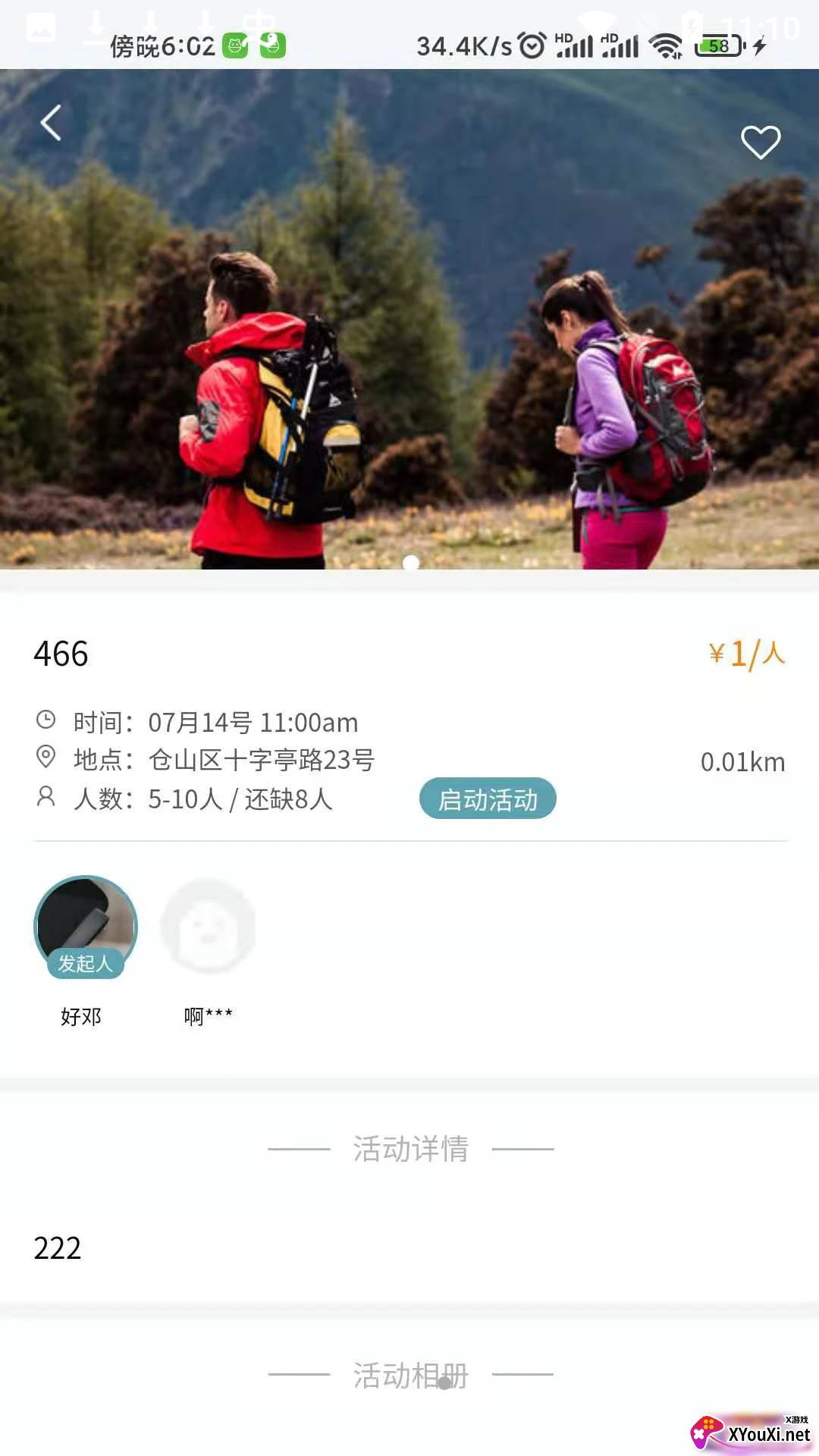Tap the 启动活动 button

(x=488, y=799)
